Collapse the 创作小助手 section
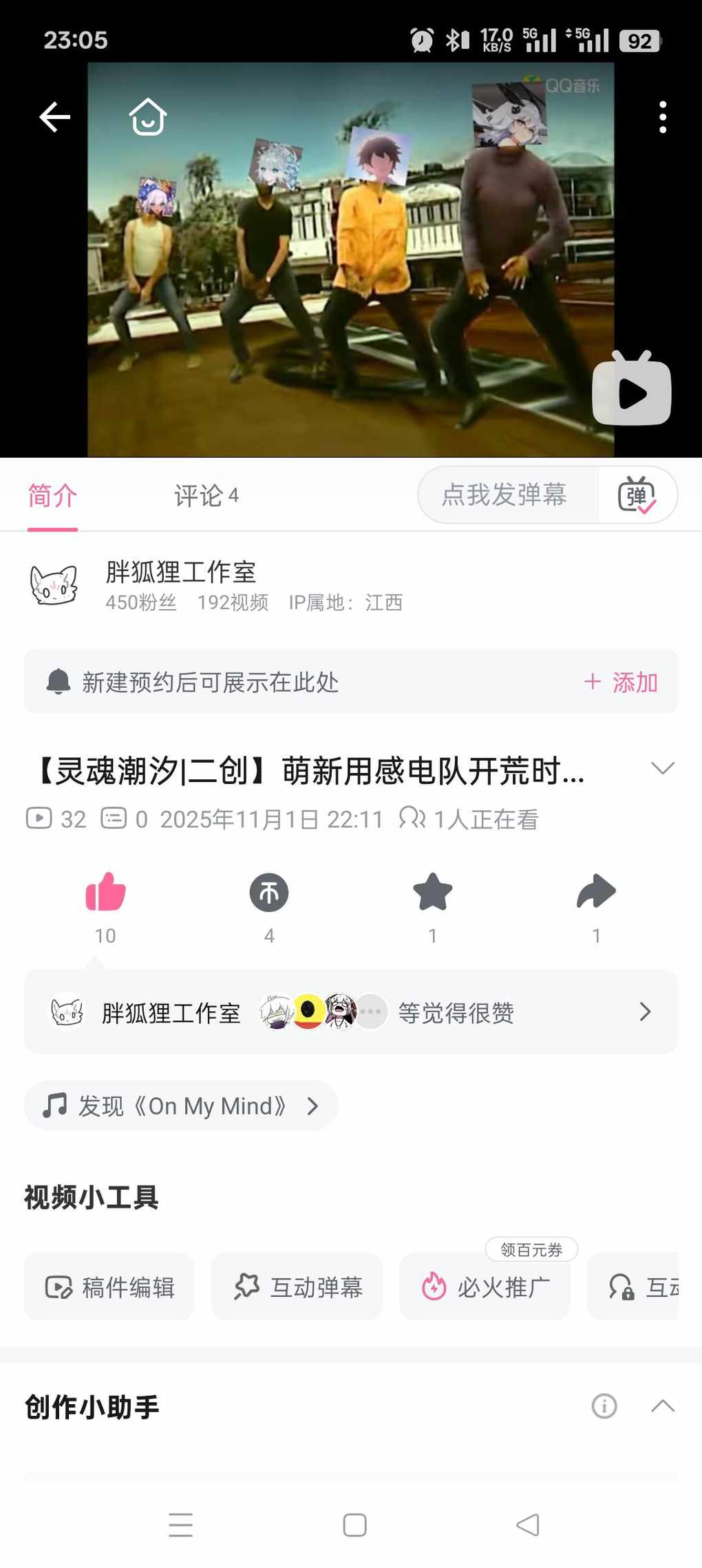 coord(662,1406)
